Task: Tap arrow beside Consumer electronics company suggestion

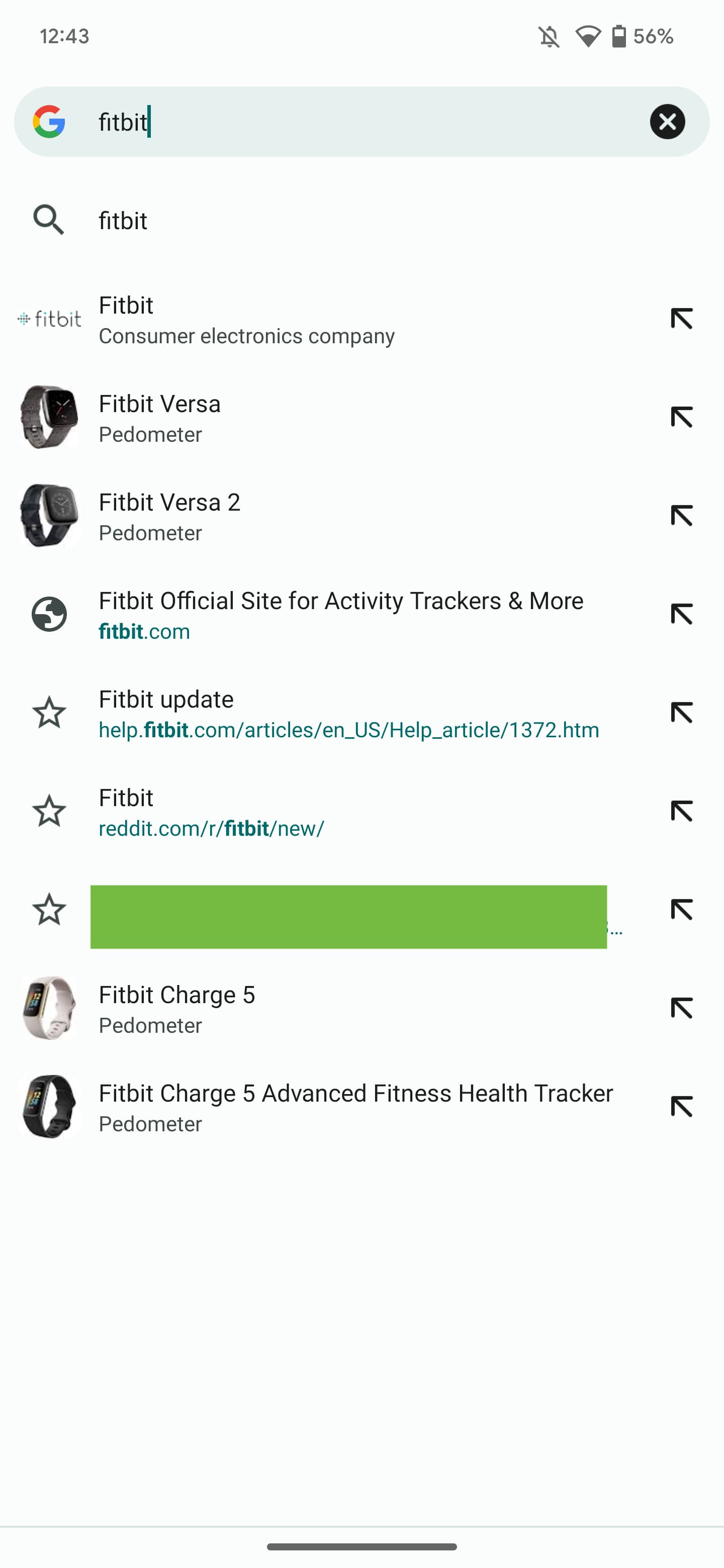Action: click(681, 320)
